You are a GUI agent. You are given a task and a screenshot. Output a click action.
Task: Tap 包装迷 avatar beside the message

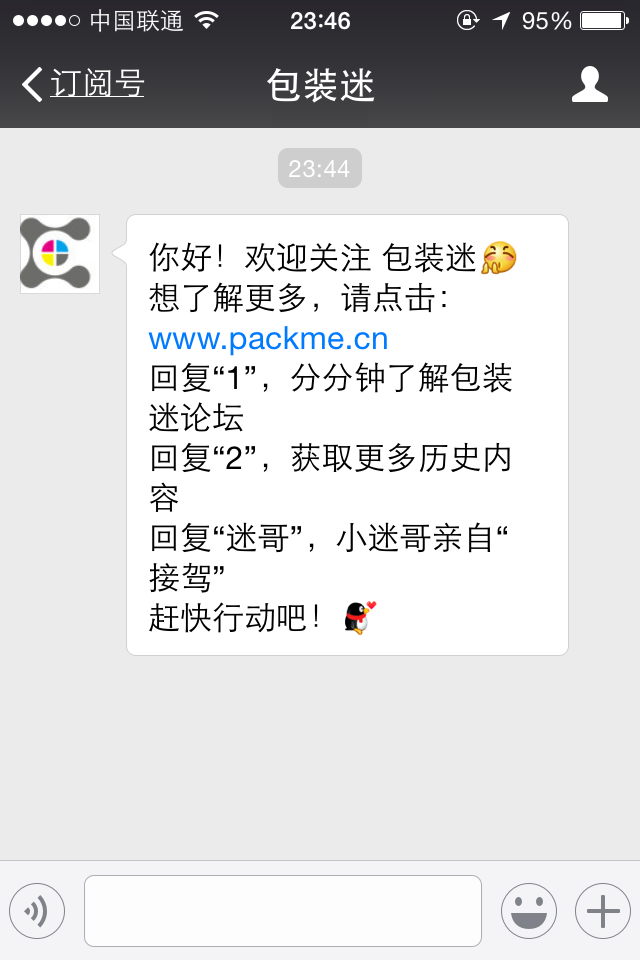pos(60,254)
